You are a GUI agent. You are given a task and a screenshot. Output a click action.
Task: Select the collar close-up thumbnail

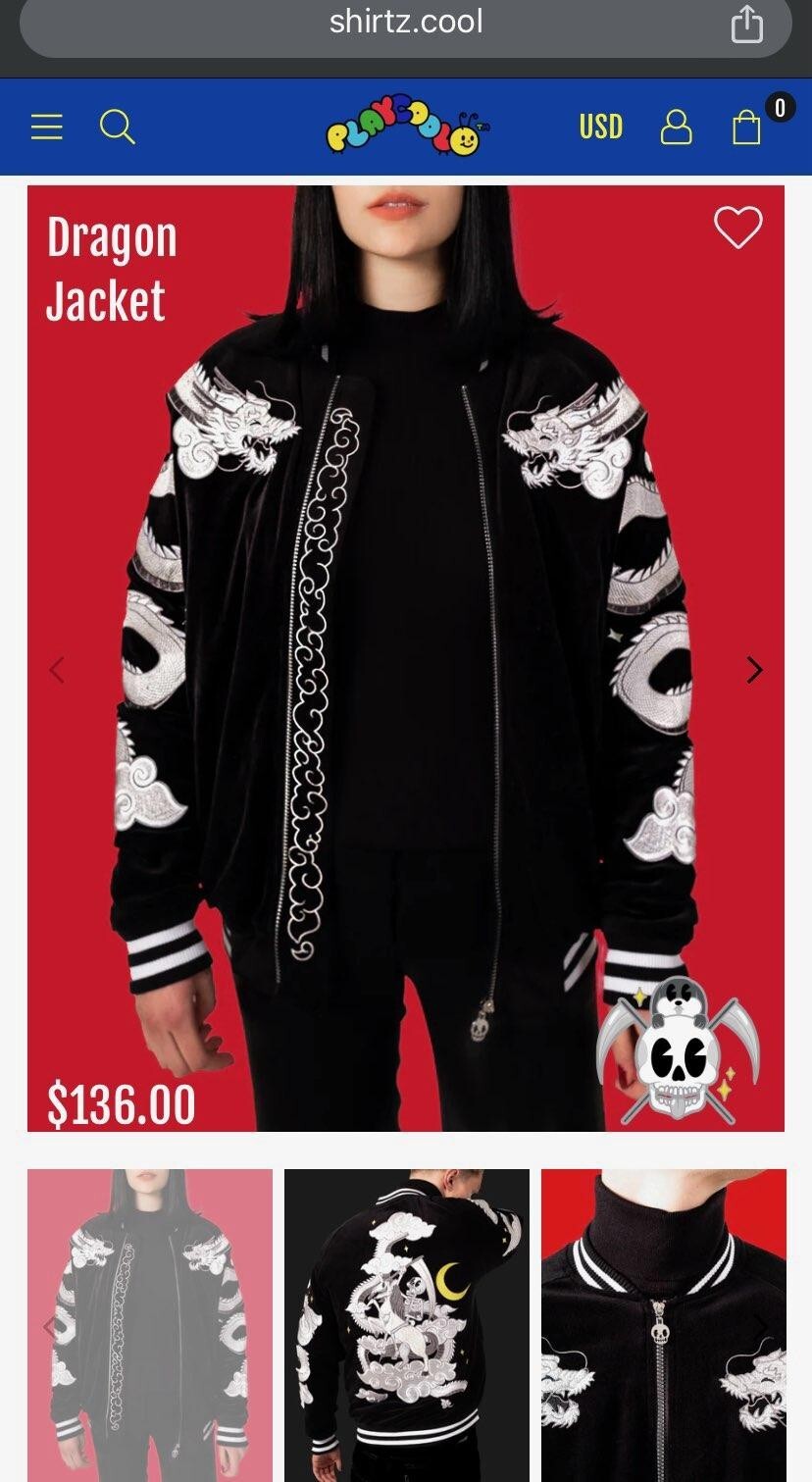663,1324
